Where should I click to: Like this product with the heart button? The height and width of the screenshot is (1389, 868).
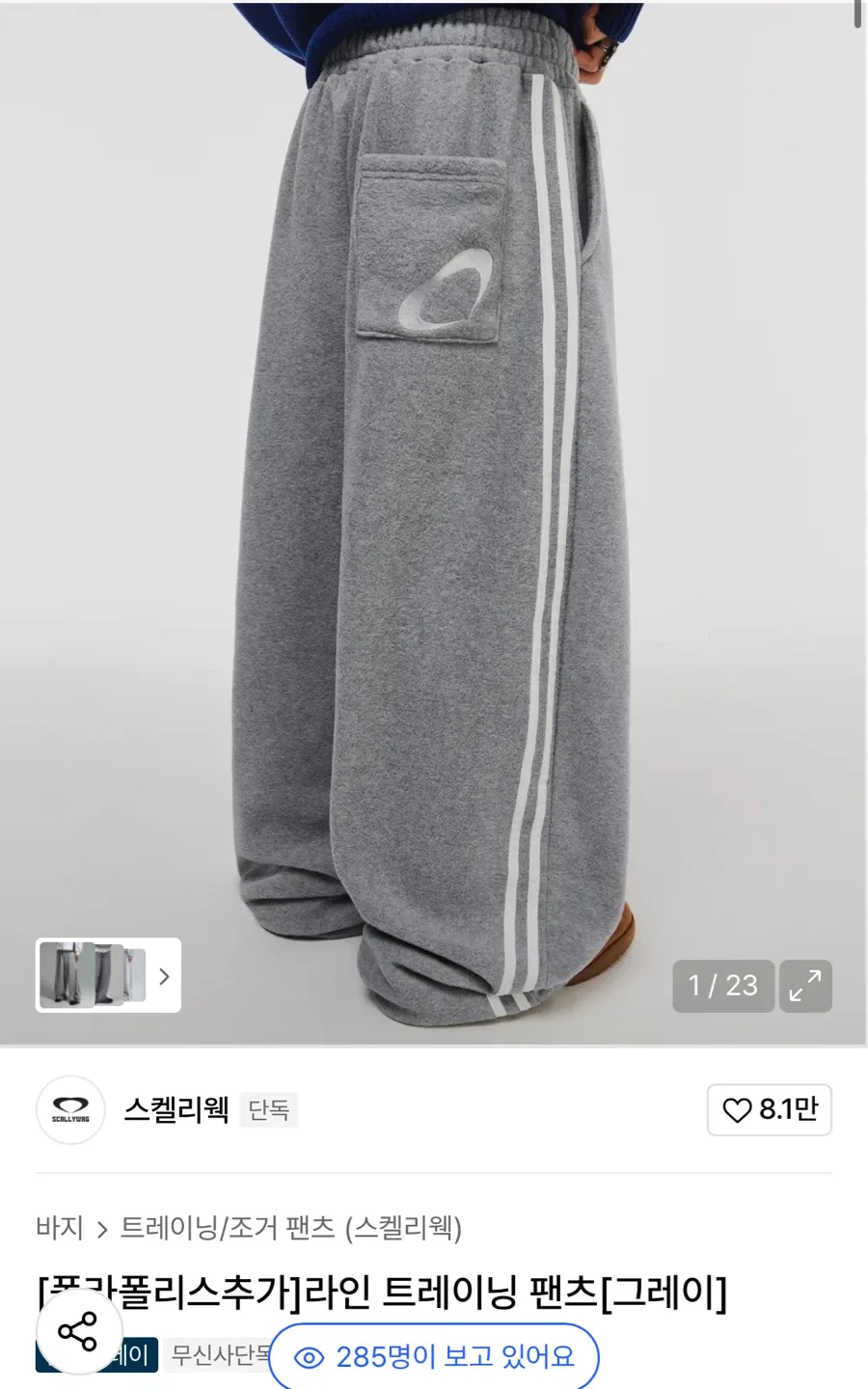[x=769, y=1109]
